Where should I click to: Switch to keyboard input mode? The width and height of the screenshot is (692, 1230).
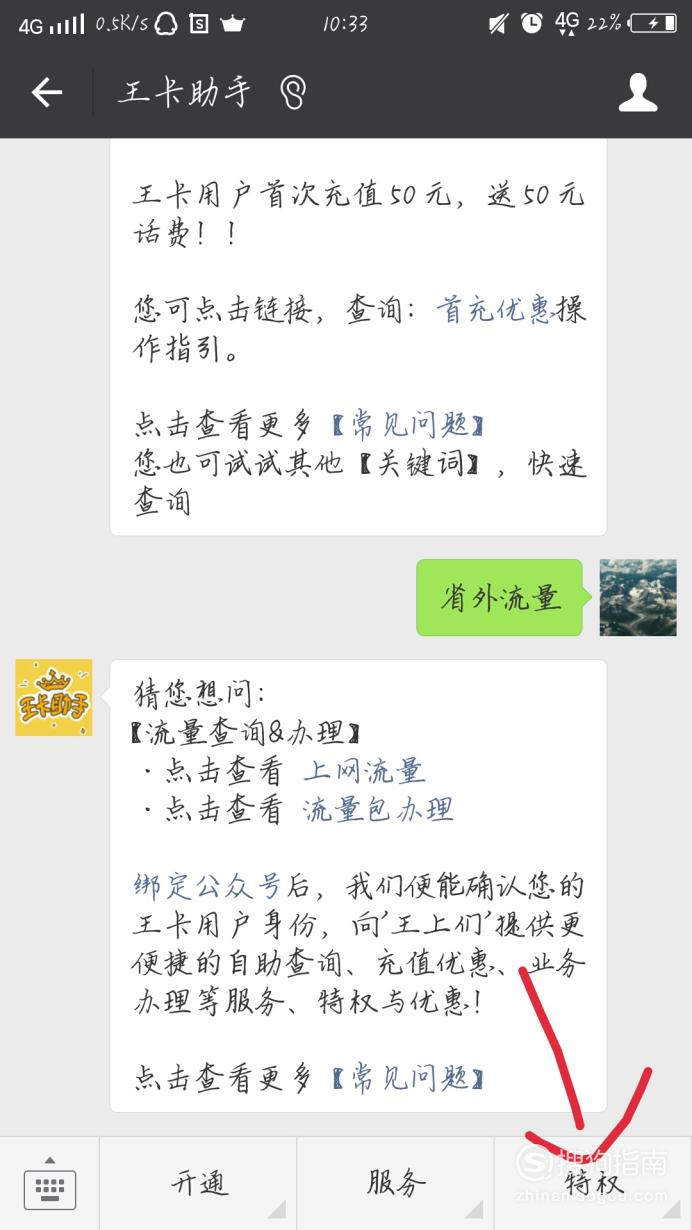pyautogui.click(x=49, y=1184)
